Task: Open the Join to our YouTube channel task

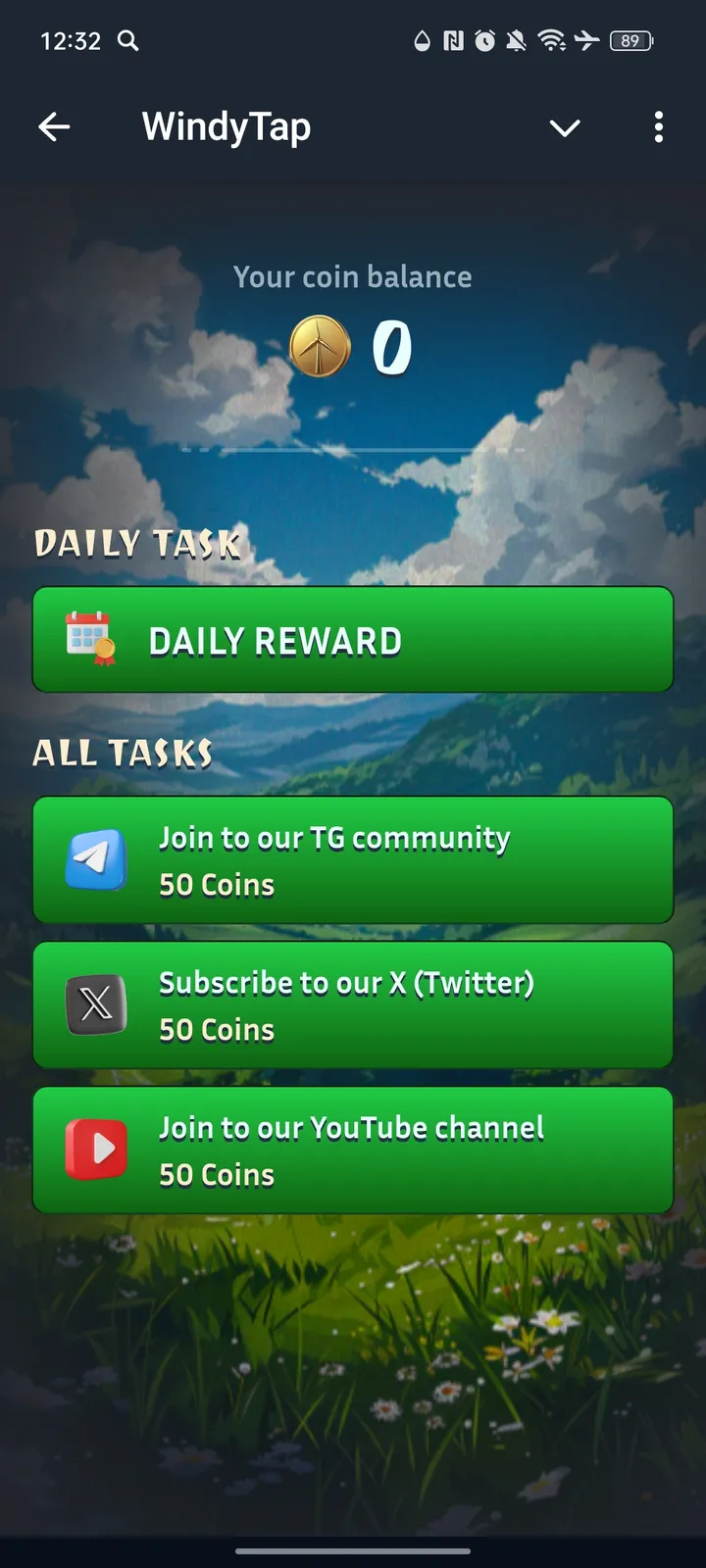Action: [353, 1151]
